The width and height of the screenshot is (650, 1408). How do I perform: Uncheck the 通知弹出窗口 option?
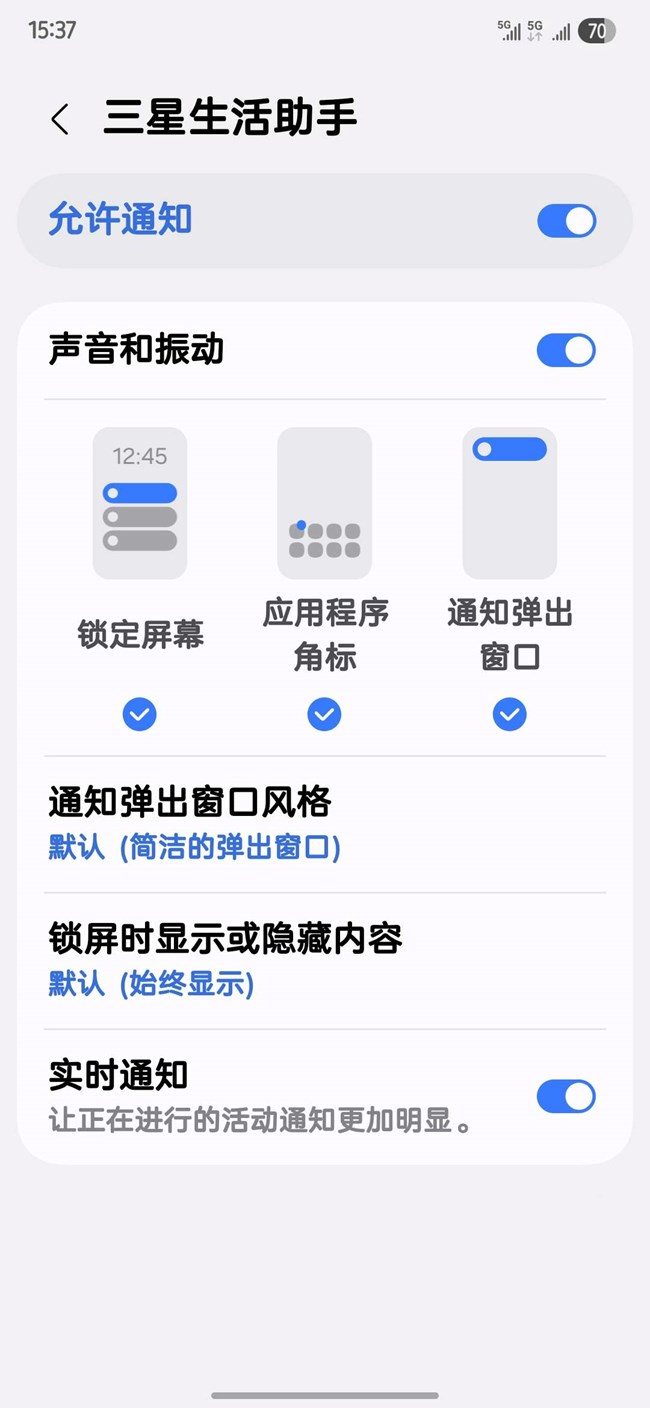click(510, 714)
